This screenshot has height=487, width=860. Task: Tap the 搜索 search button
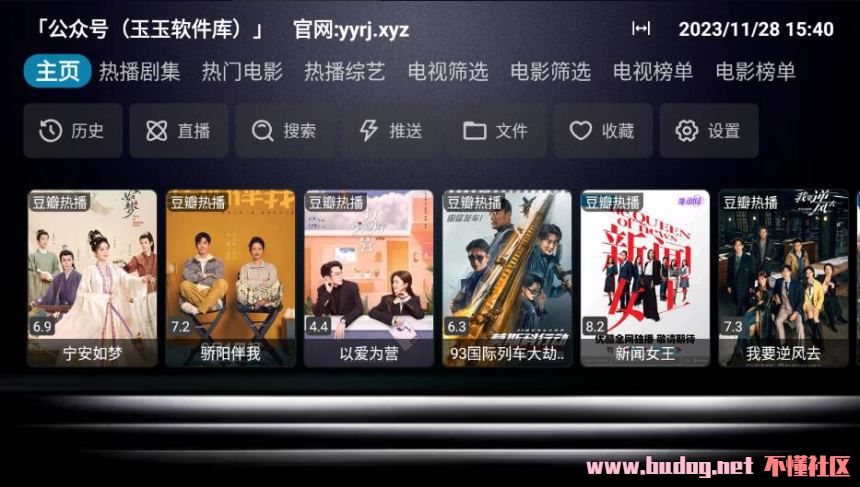(x=284, y=131)
